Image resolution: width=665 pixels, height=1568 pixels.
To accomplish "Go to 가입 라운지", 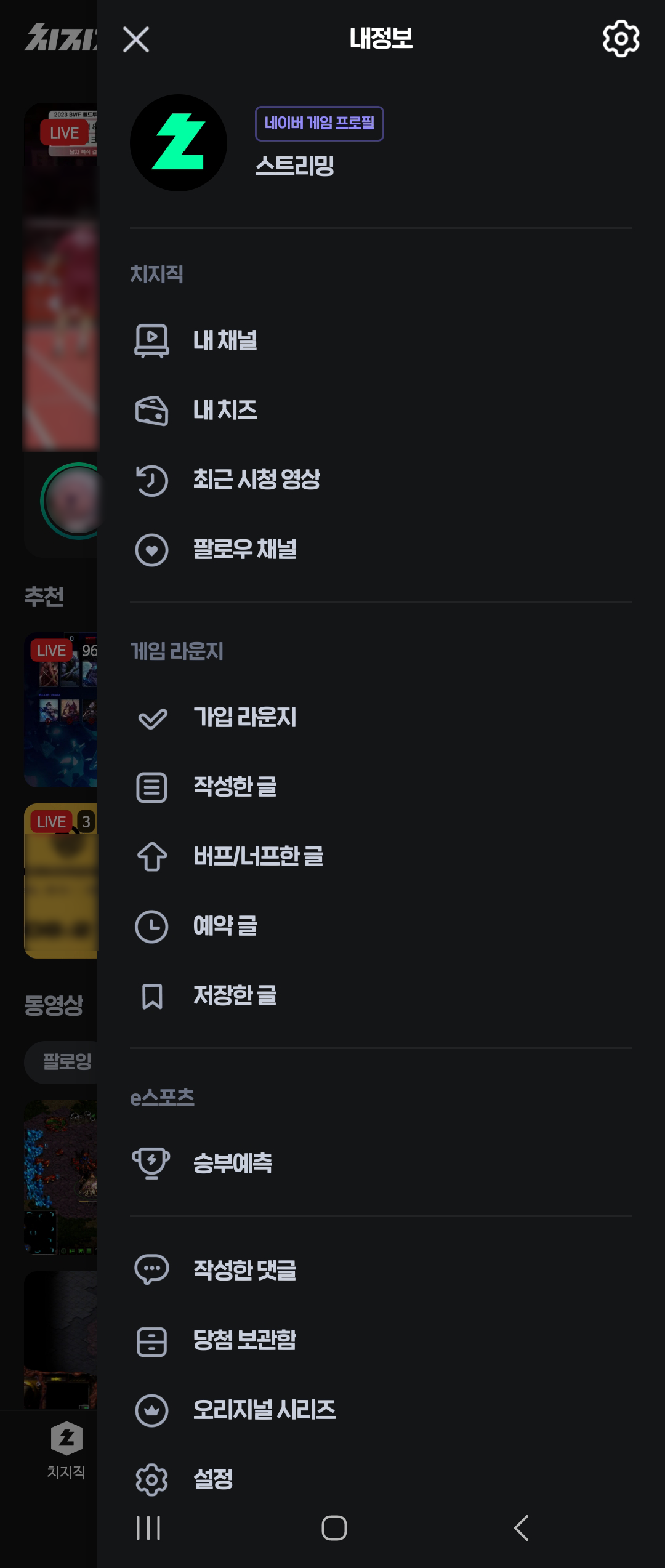I will [x=244, y=718].
